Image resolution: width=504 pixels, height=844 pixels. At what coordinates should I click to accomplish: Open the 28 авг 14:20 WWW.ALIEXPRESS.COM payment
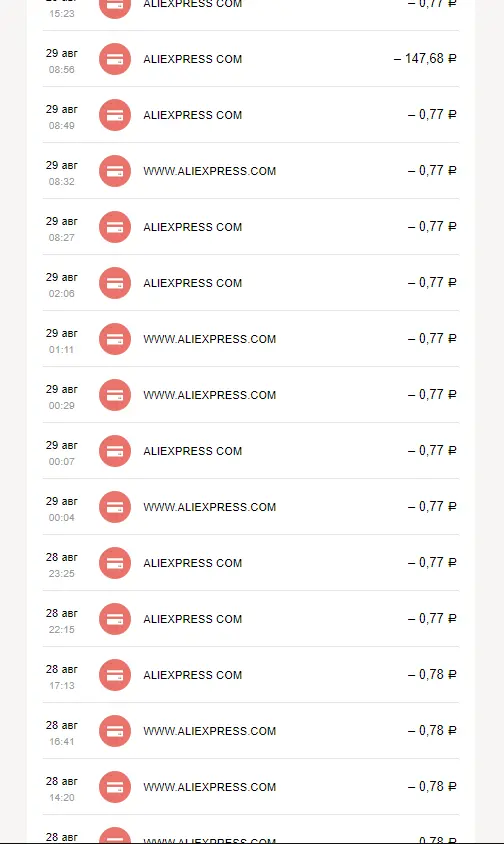(251, 786)
